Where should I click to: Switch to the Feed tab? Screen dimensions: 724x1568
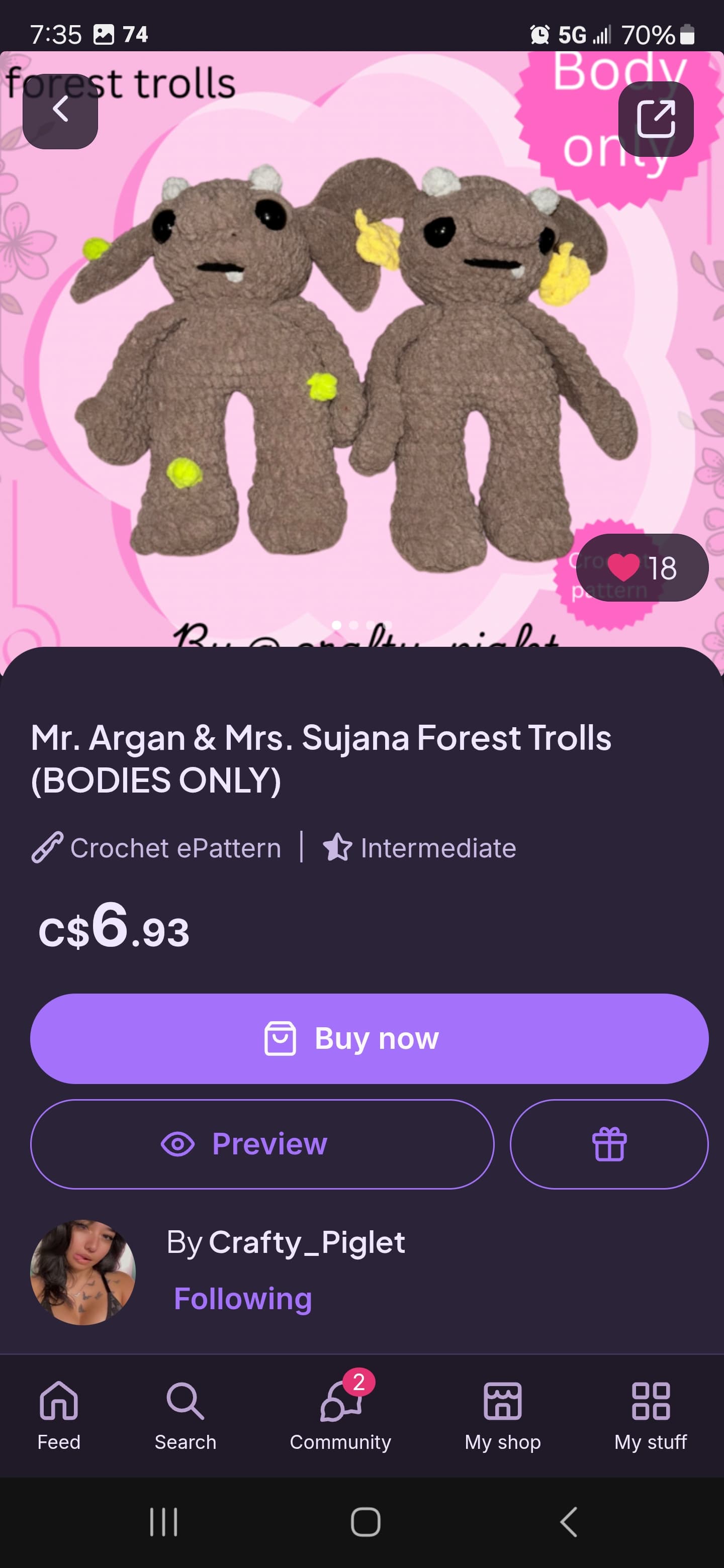click(x=59, y=1416)
